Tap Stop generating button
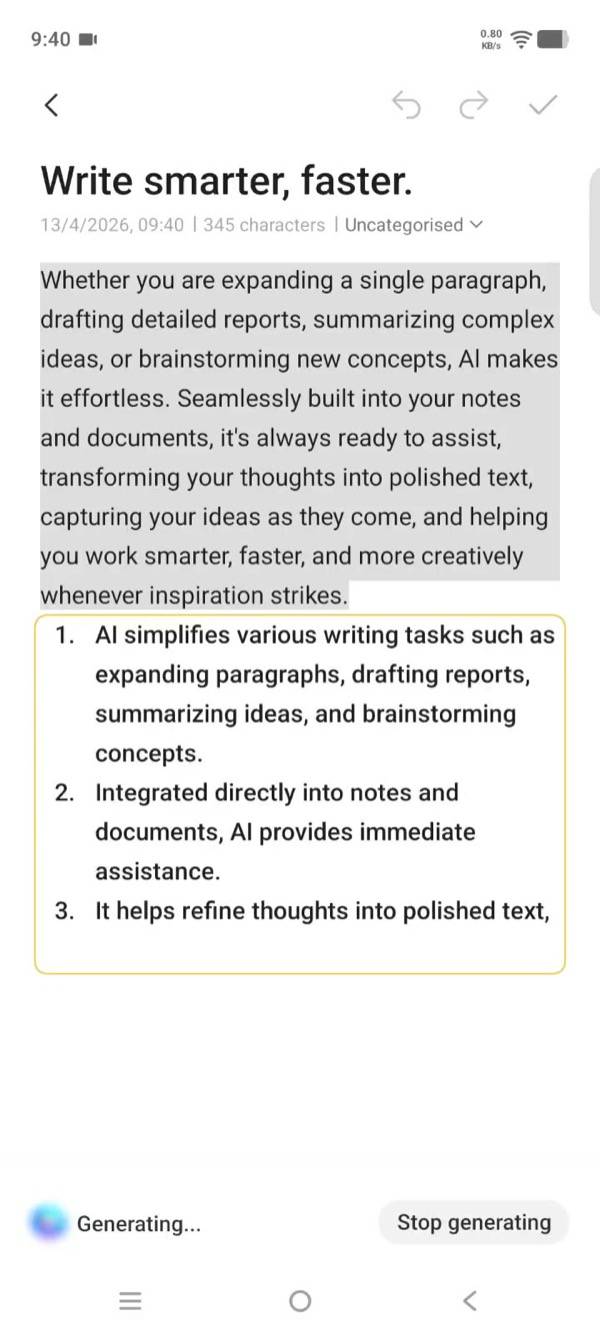 tap(474, 1222)
